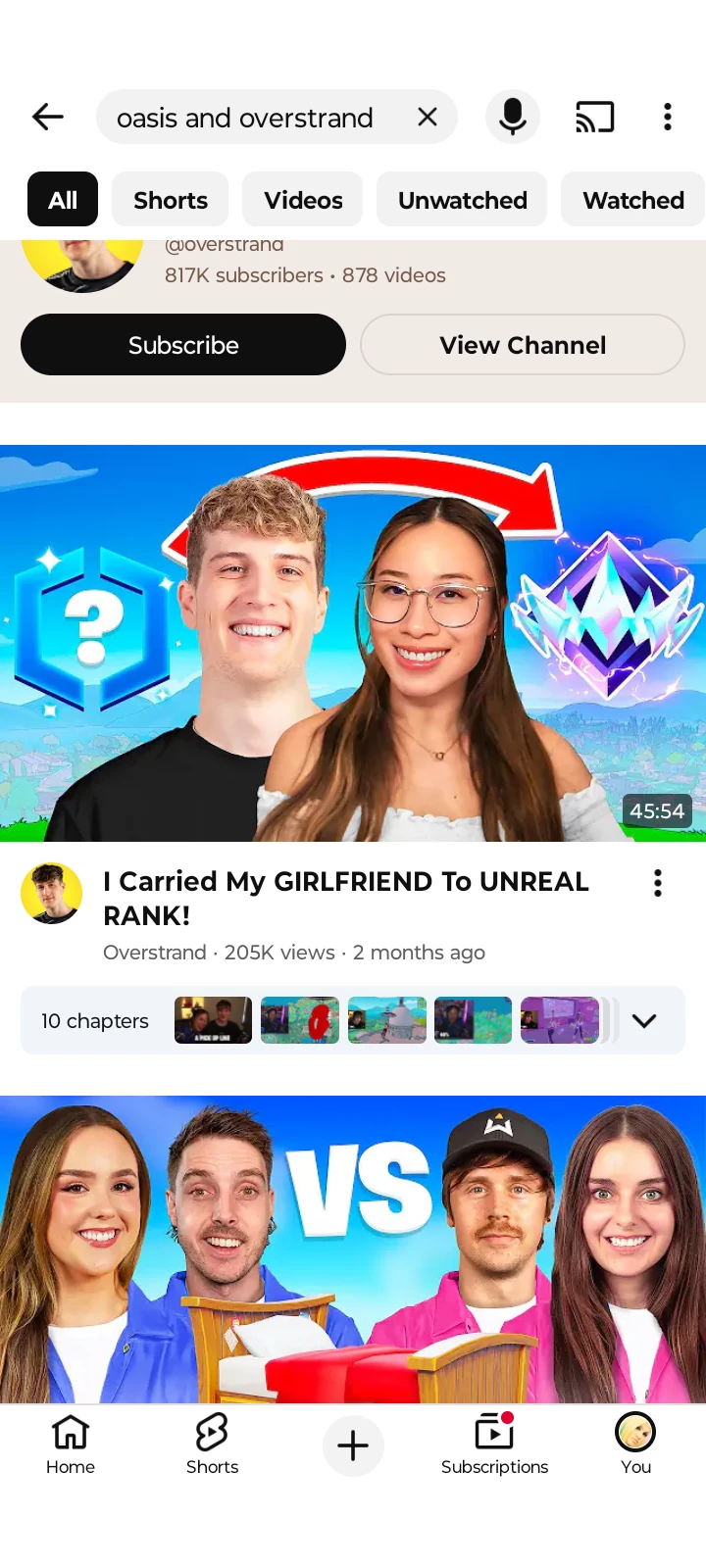
Task: Switch to the Subscriptions tab
Action: click(494, 1445)
